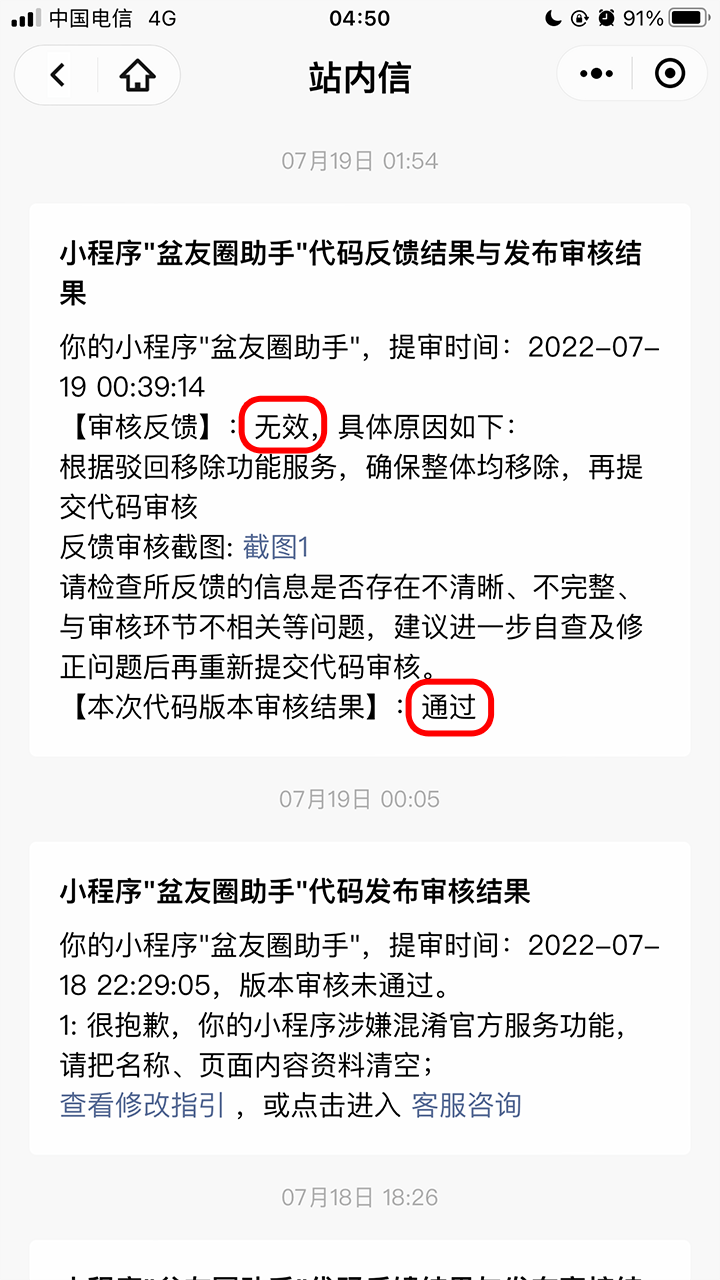The height and width of the screenshot is (1280, 720).
Task: Open the 查看修改指引 link
Action: pos(142,1105)
